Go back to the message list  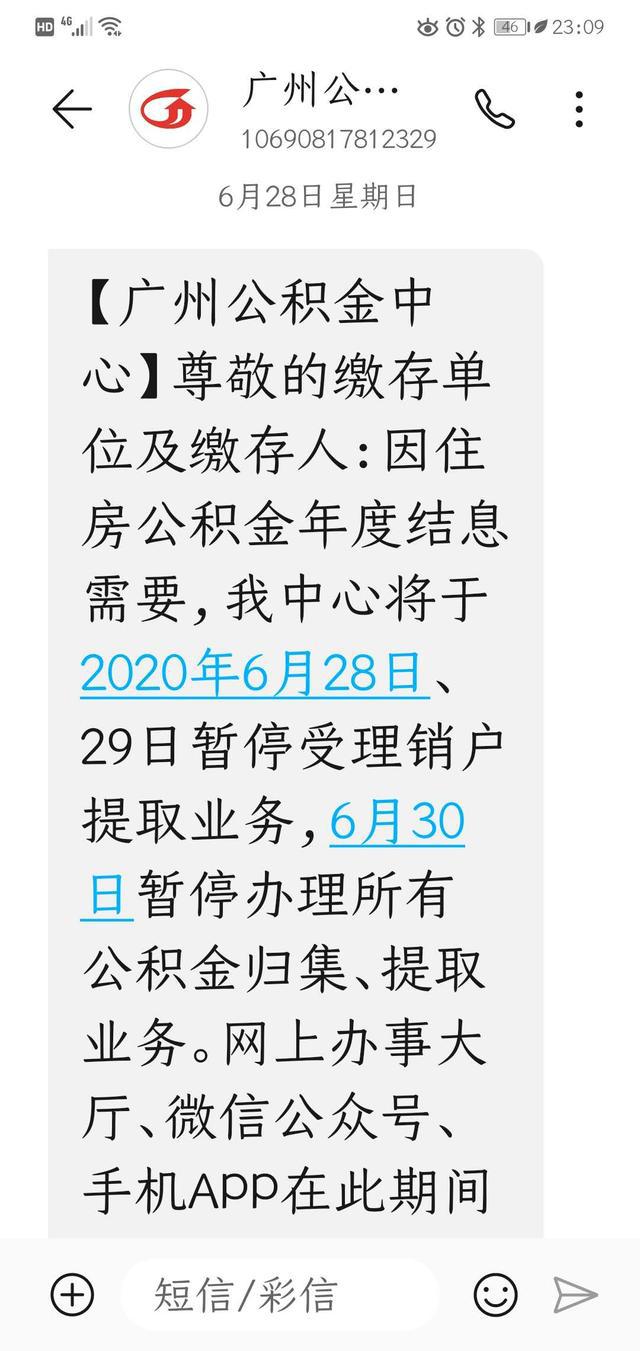point(72,109)
